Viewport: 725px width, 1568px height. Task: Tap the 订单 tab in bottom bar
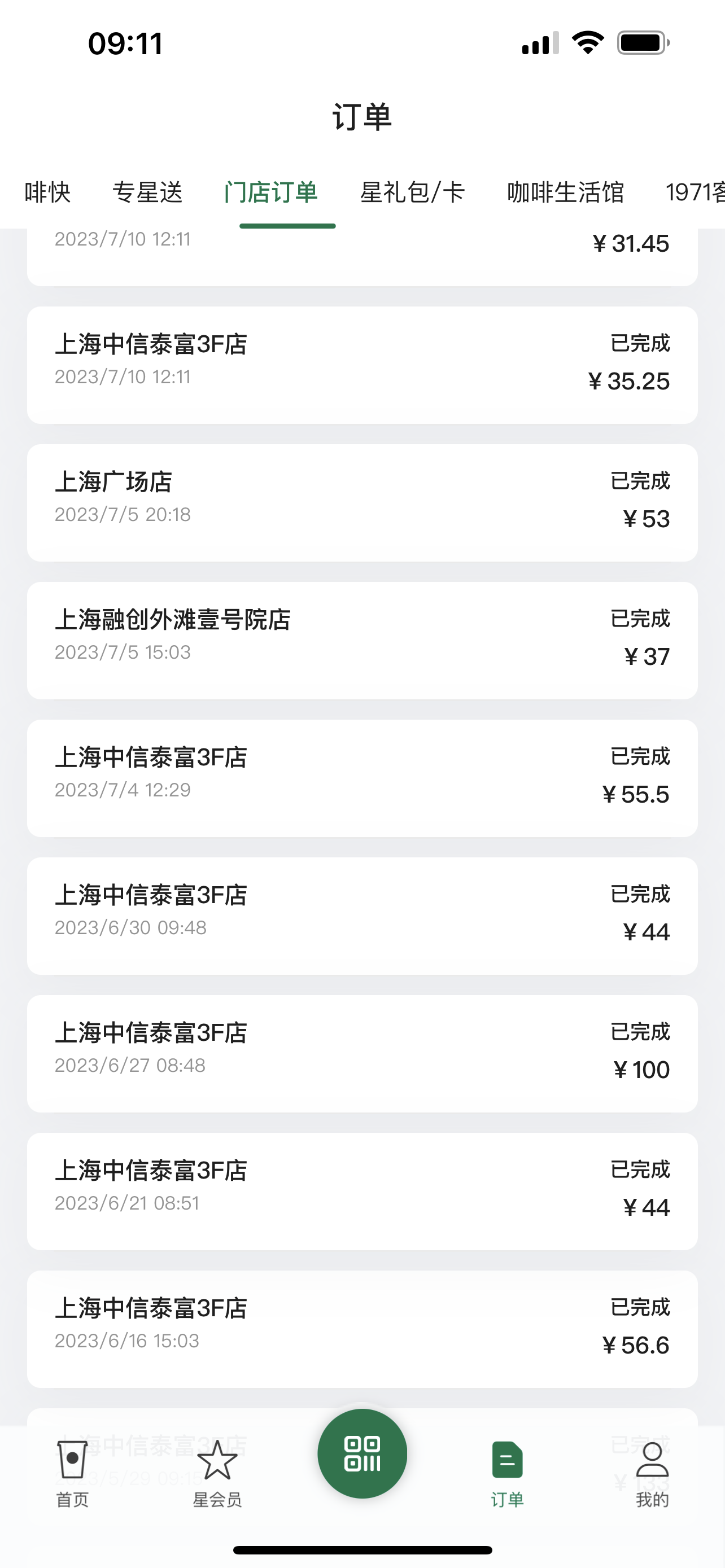point(507,1474)
